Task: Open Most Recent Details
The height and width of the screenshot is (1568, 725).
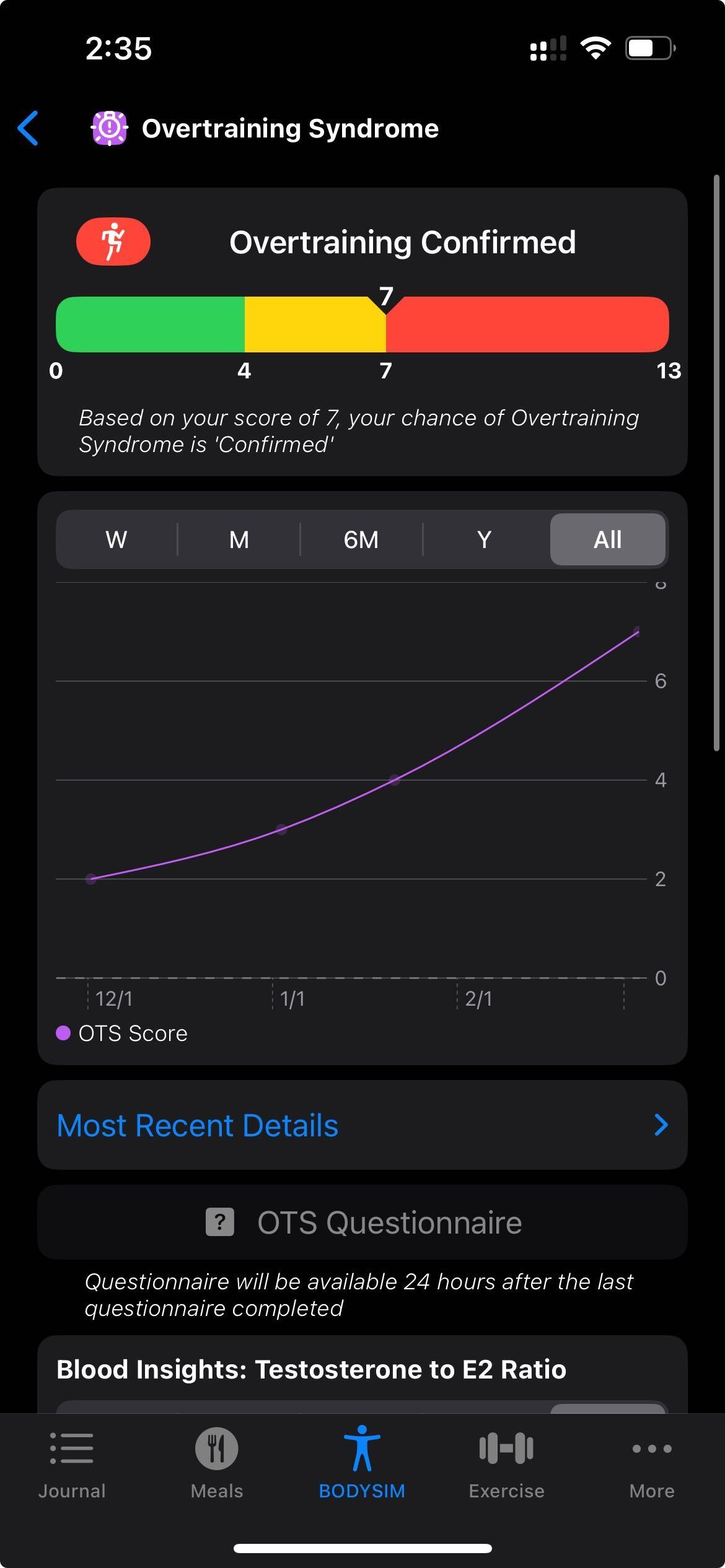Action: tap(362, 1125)
